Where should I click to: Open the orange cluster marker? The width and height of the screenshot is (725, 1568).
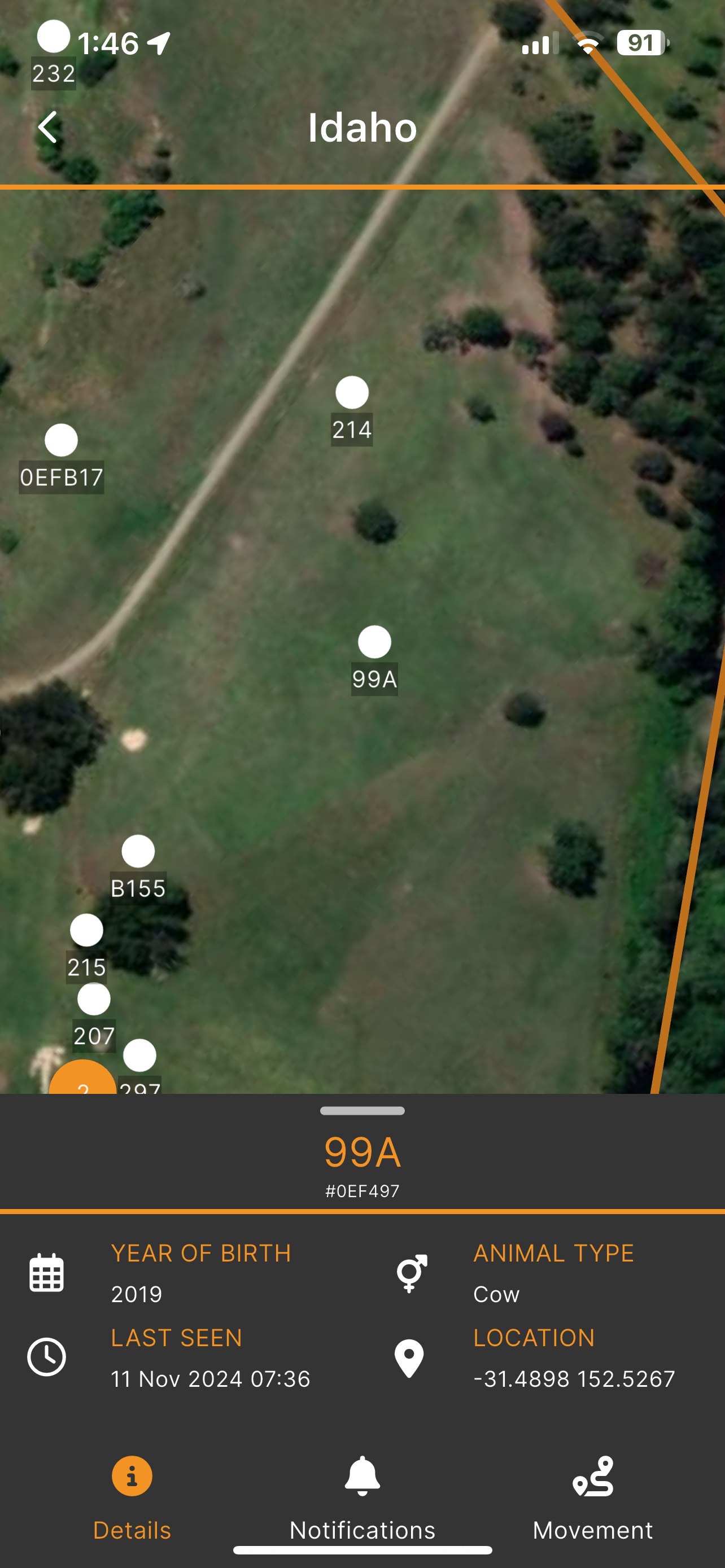tap(83, 1080)
